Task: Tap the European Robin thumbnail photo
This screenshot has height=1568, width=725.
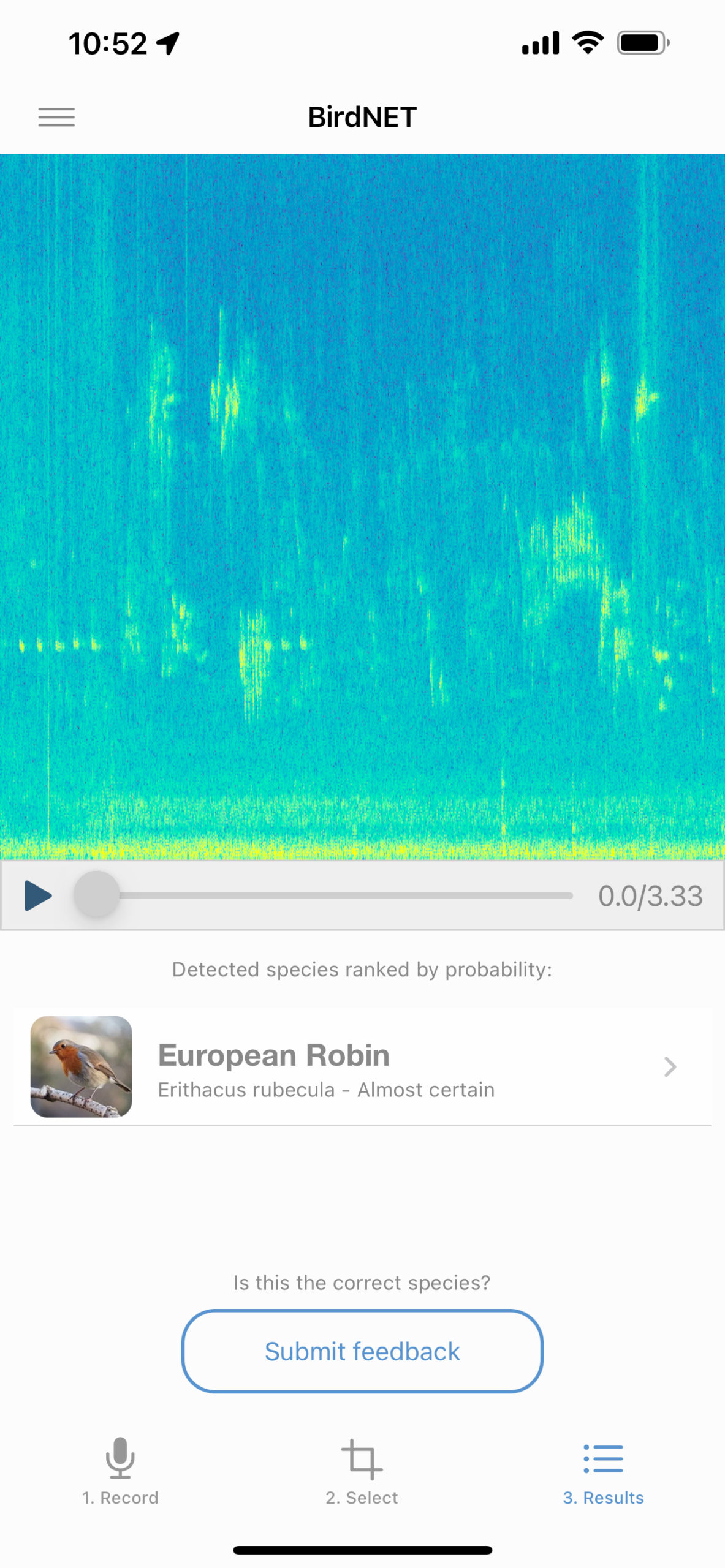Action: click(x=82, y=1066)
